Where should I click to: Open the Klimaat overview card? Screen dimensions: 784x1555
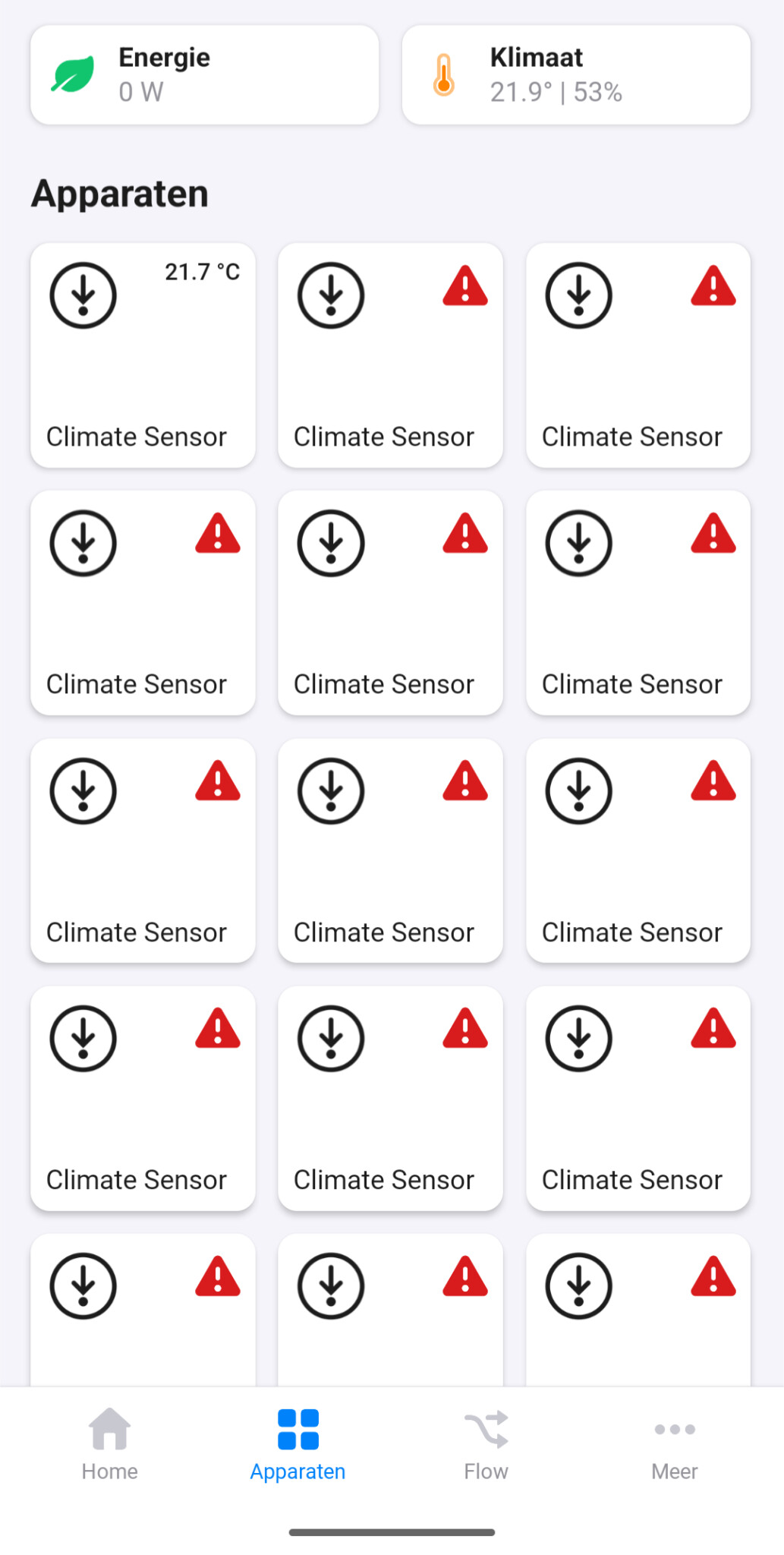[x=576, y=75]
